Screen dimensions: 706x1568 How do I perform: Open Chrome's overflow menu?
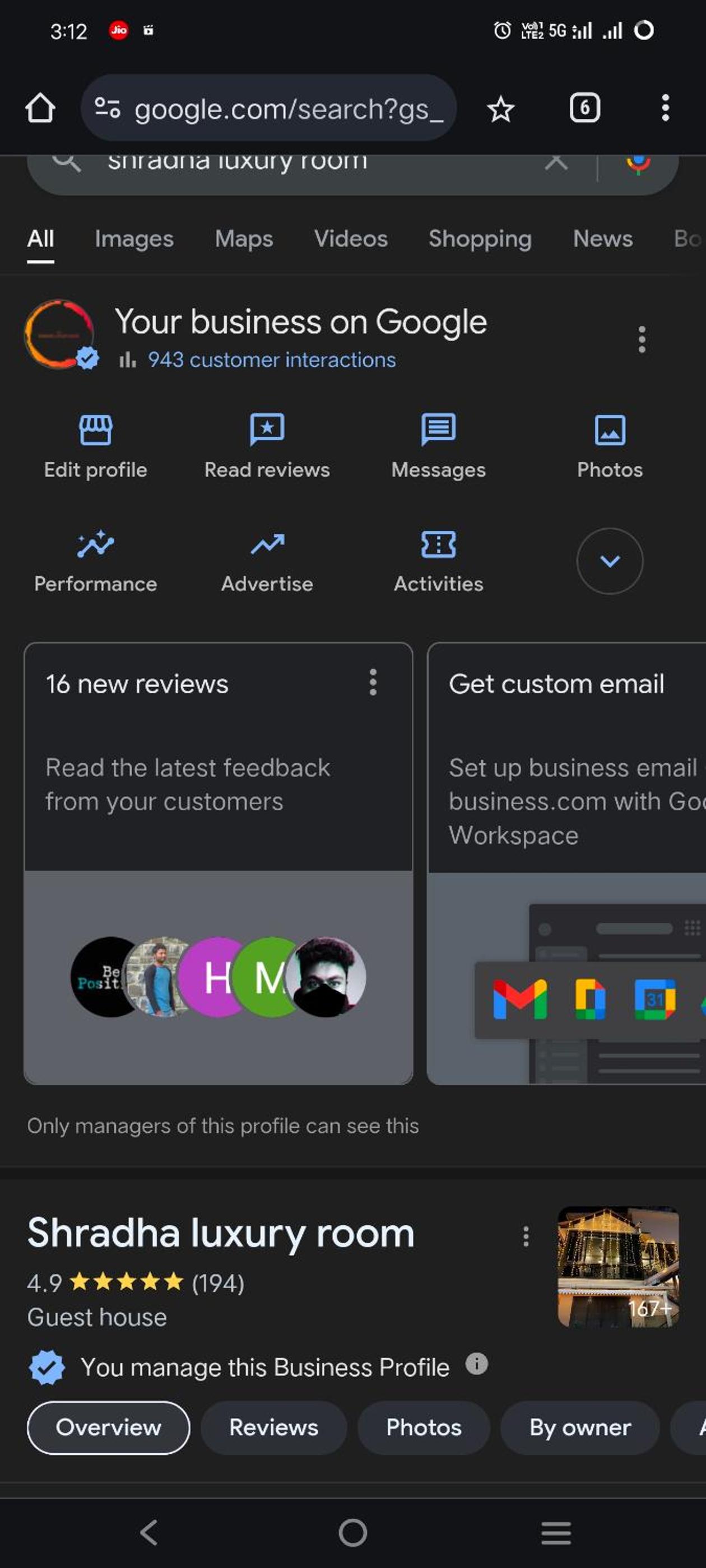coord(665,108)
